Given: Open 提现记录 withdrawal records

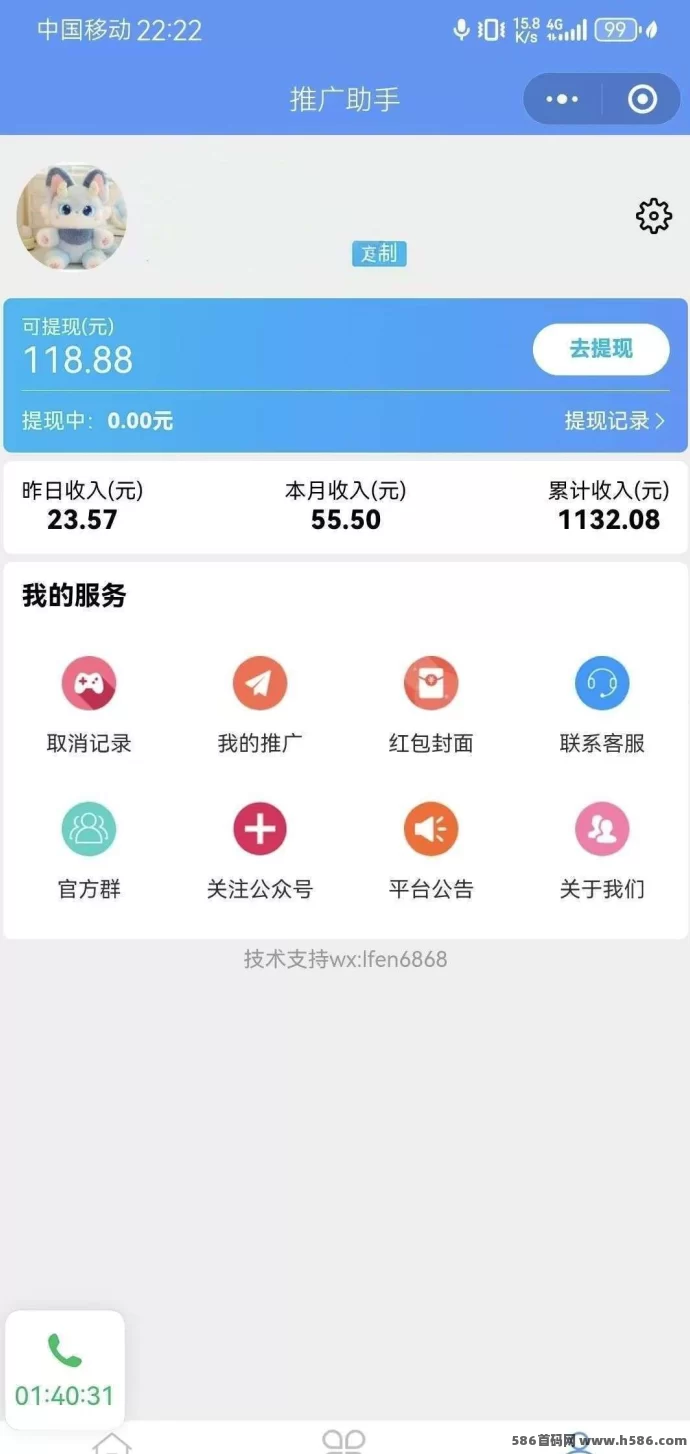Looking at the screenshot, I should click(x=614, y=421).
